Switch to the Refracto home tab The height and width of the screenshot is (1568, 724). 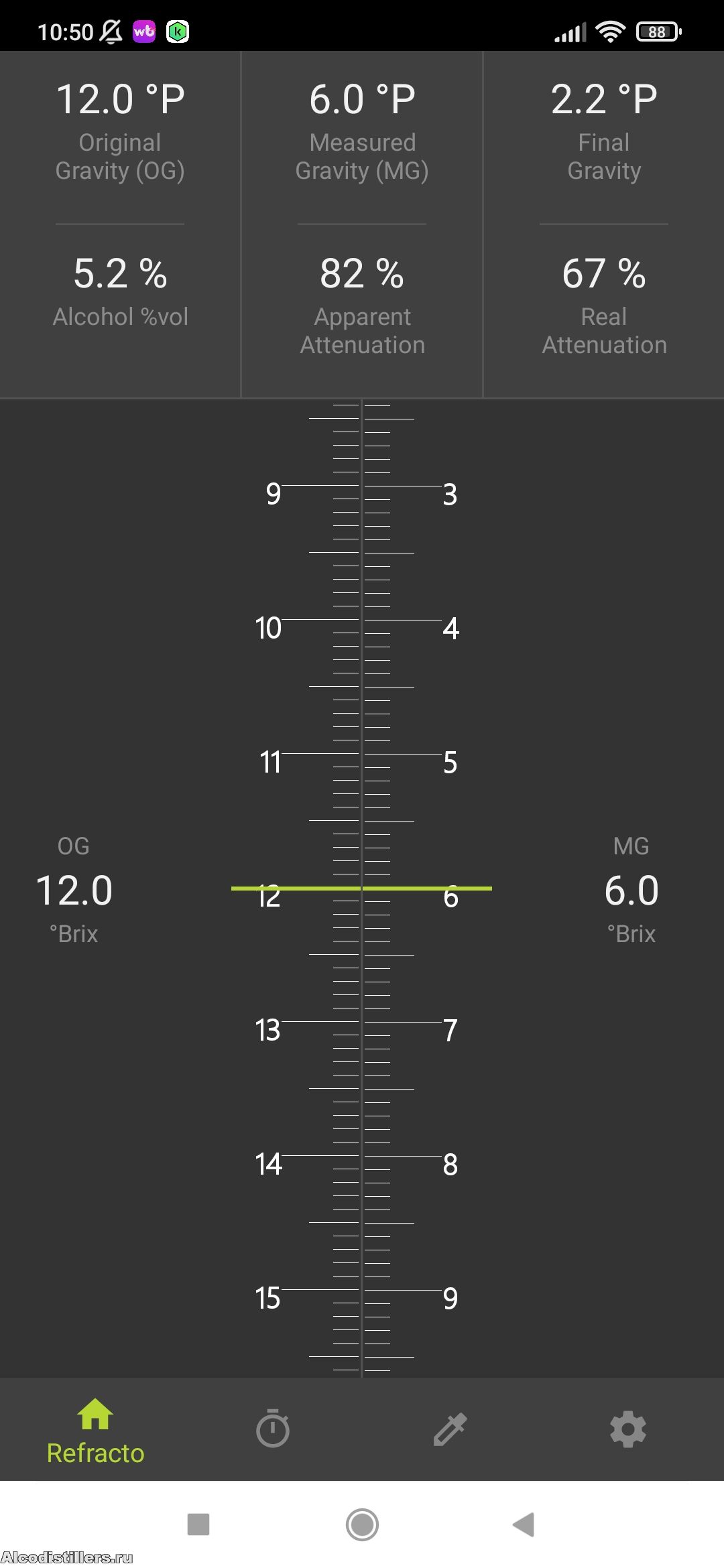(x=95, y=1431)
